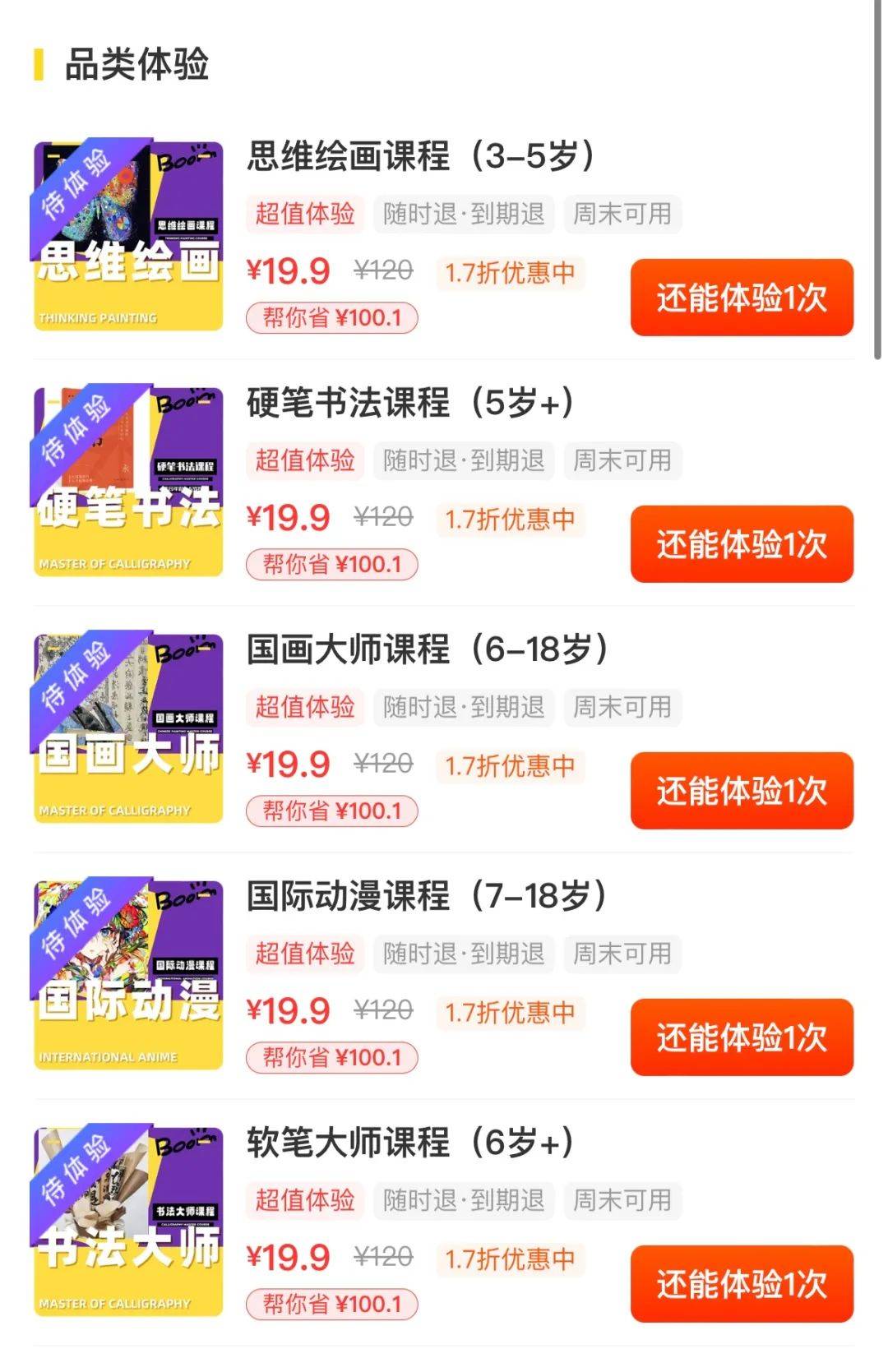The image size is (888, 1372).
Task: Open the 国画大师 course thumbnail
Action: click(128, 729)
